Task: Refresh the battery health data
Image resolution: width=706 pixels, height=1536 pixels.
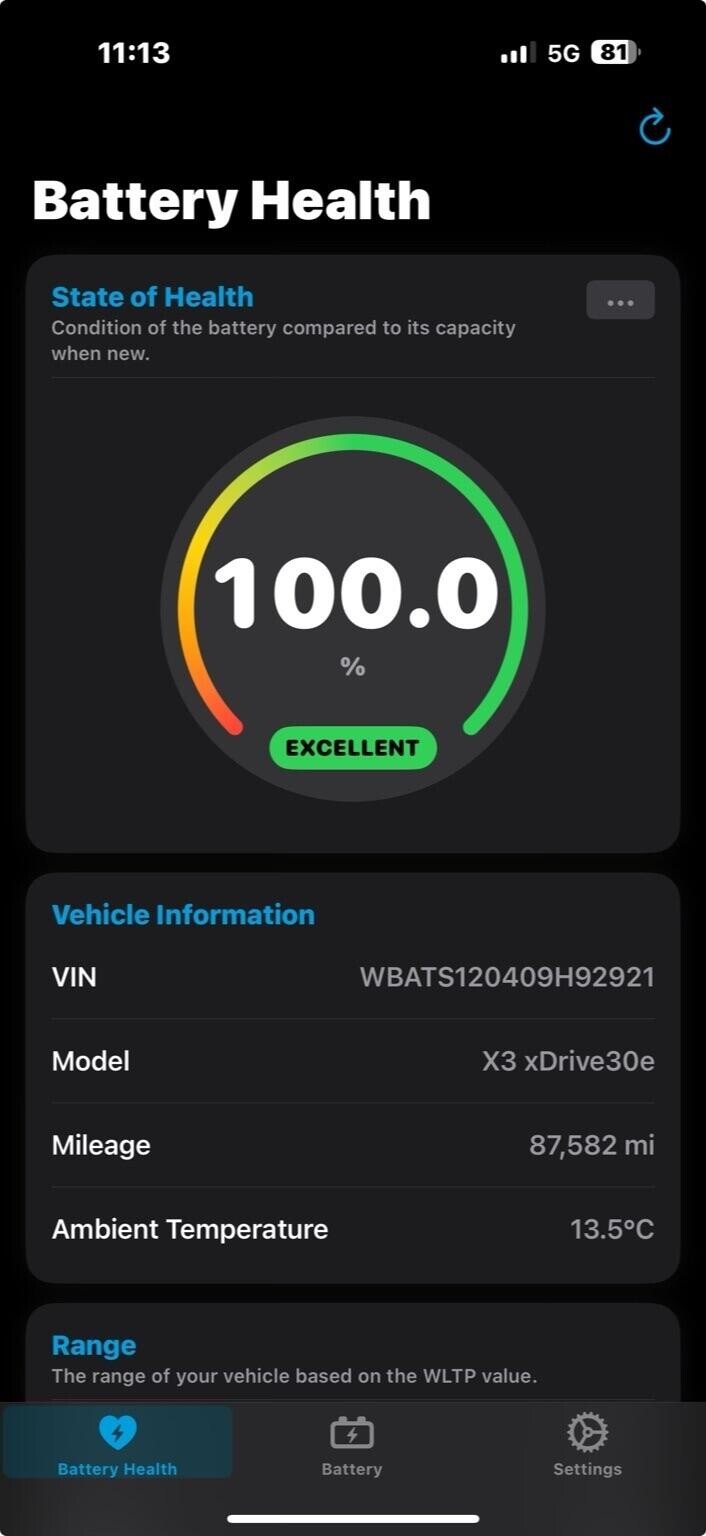Action: click(x=654, y=128)
